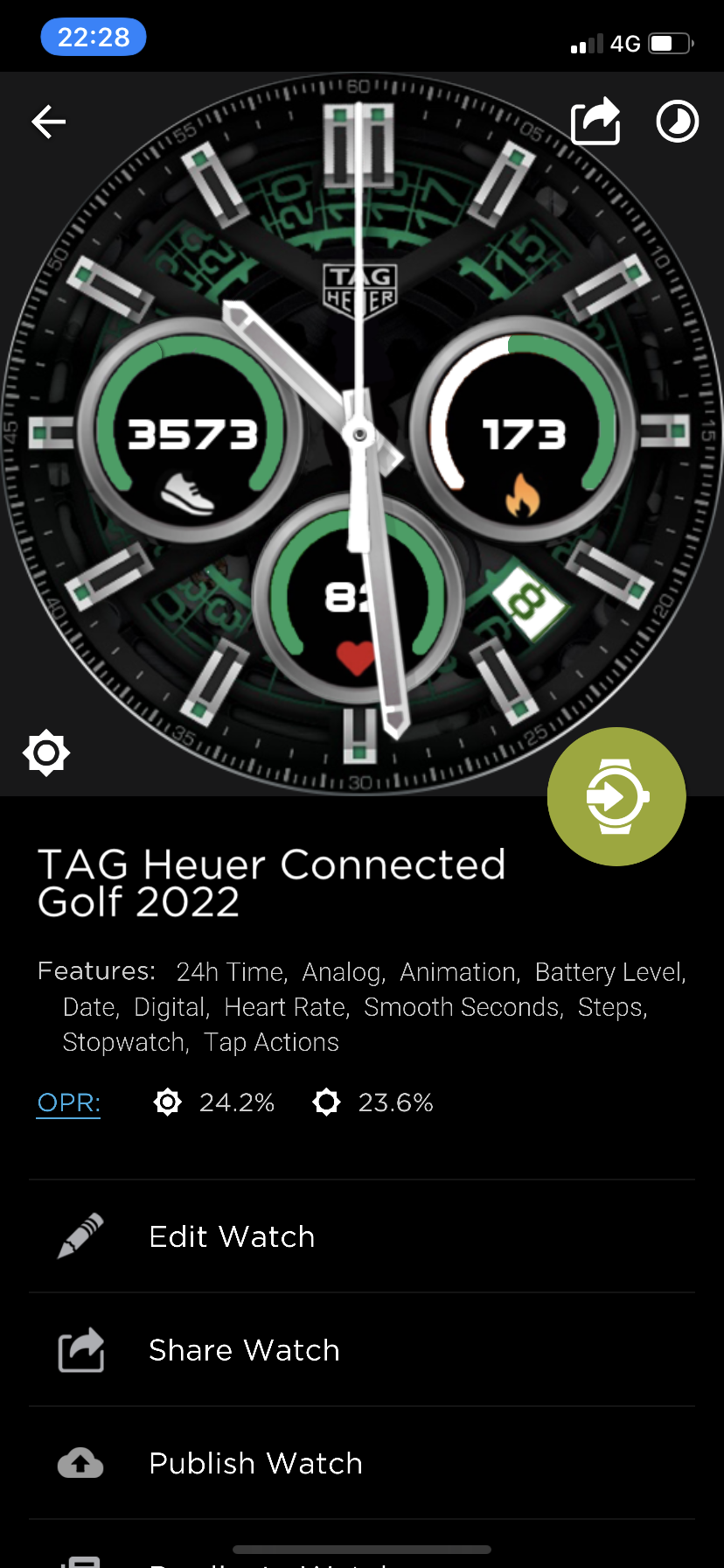Choose Publish Watch
Screen dimensions: 724x1568
(x=362, y=1463)
